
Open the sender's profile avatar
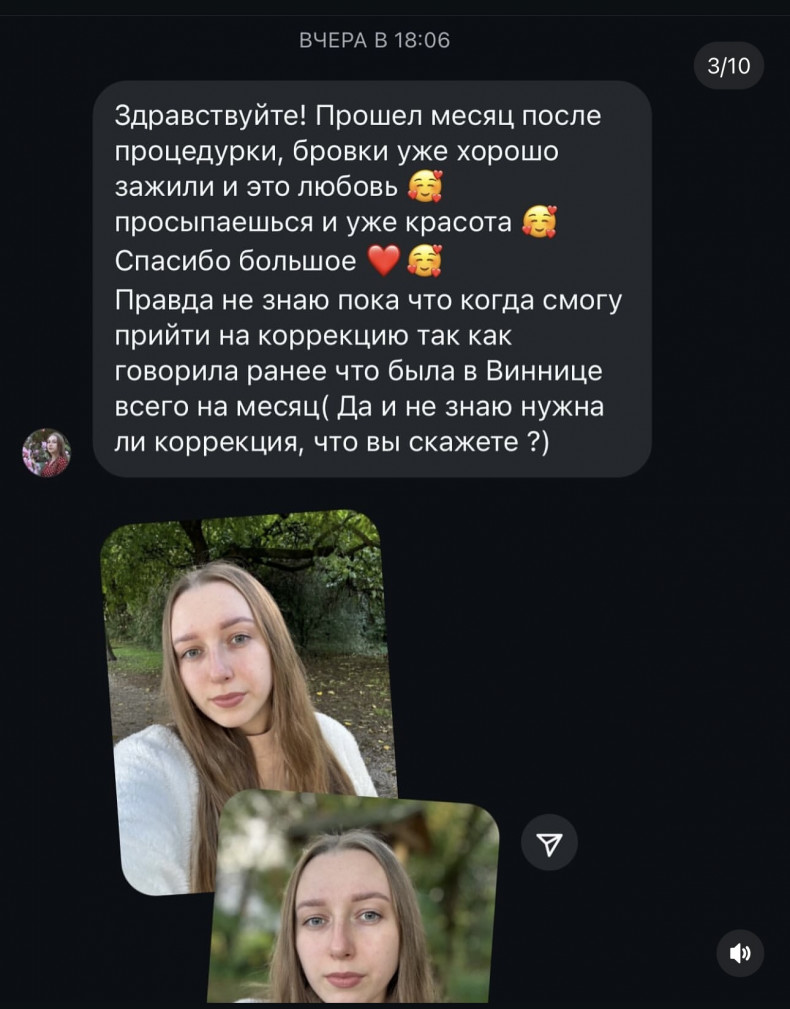click(46, 453)
